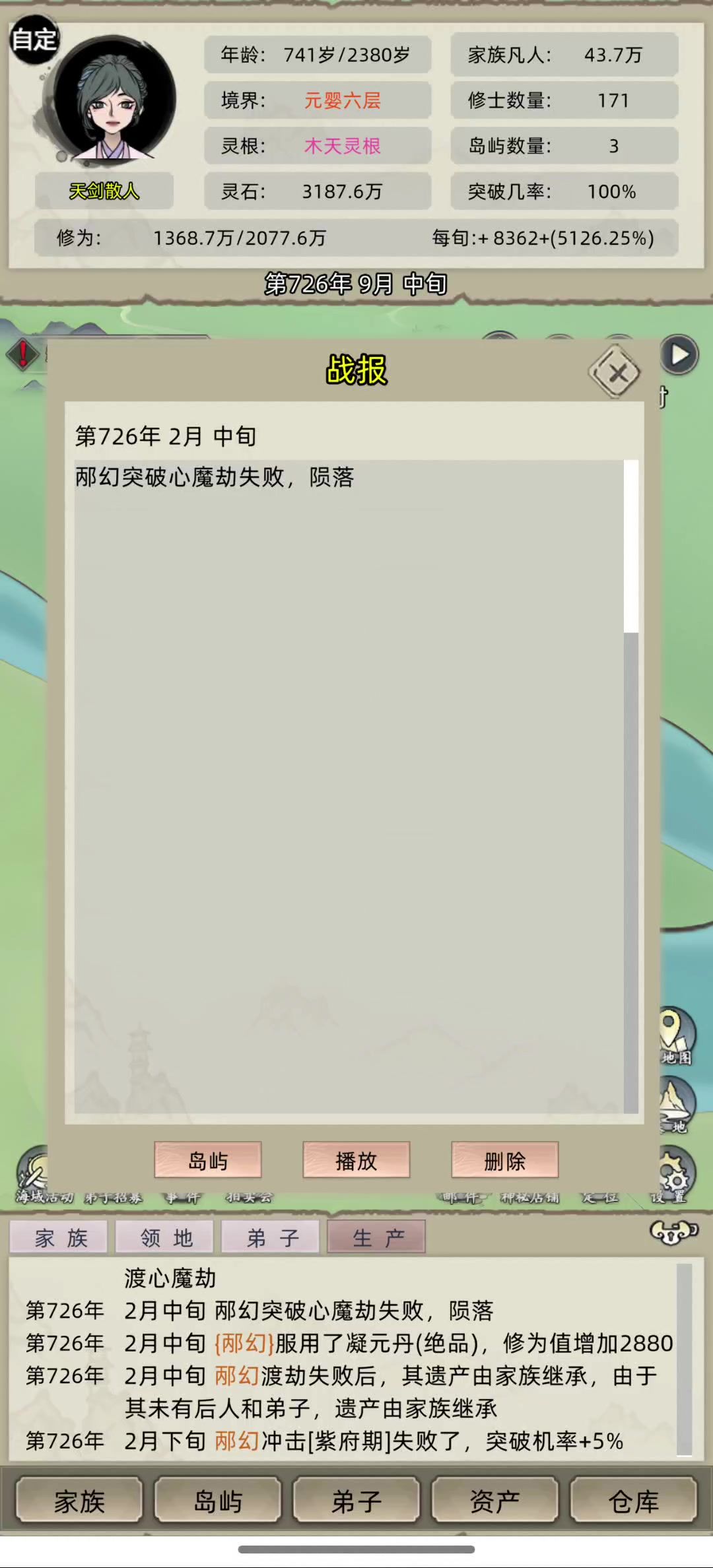
Task: Switch to the 领 地 log tab
Action: [165, 1237]
